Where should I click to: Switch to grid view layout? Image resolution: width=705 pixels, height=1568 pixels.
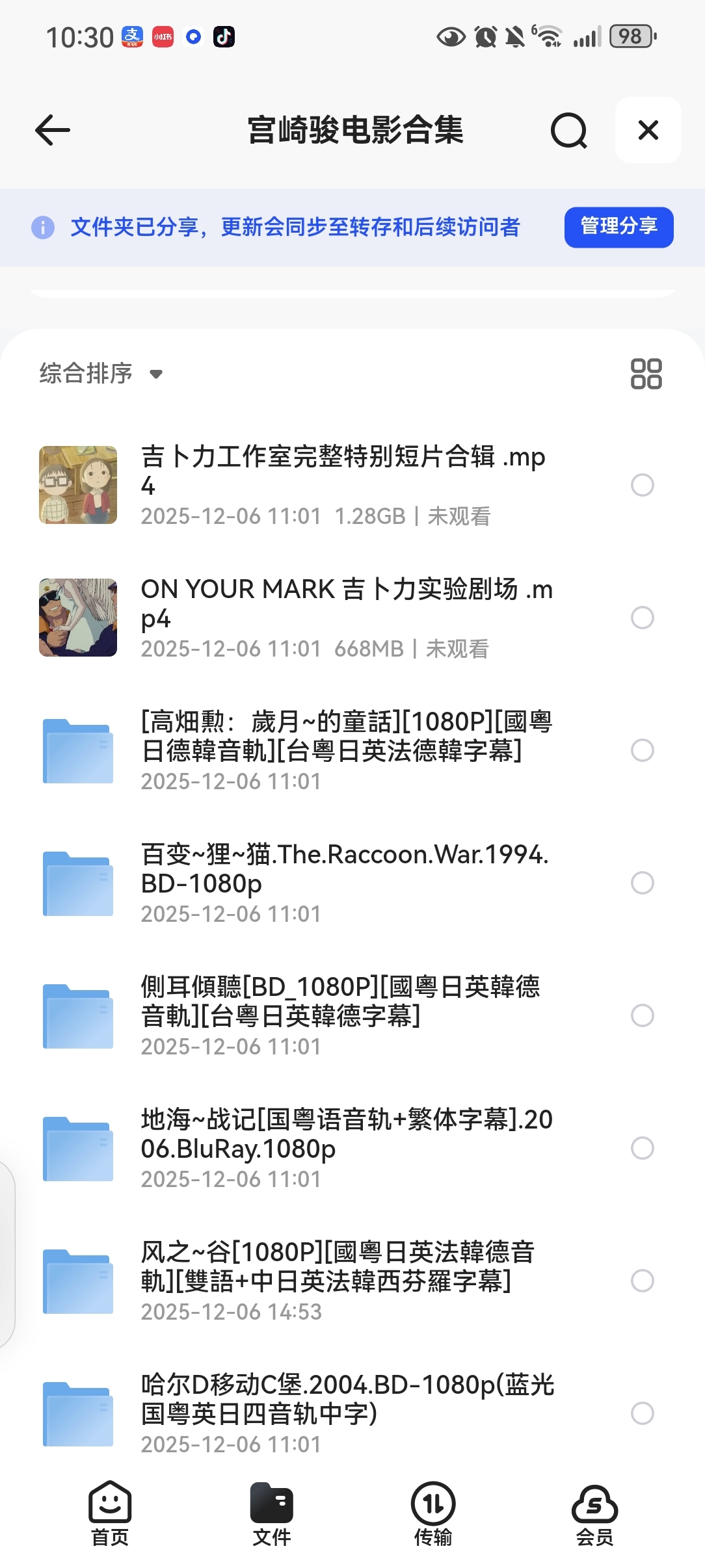(646, 374)
